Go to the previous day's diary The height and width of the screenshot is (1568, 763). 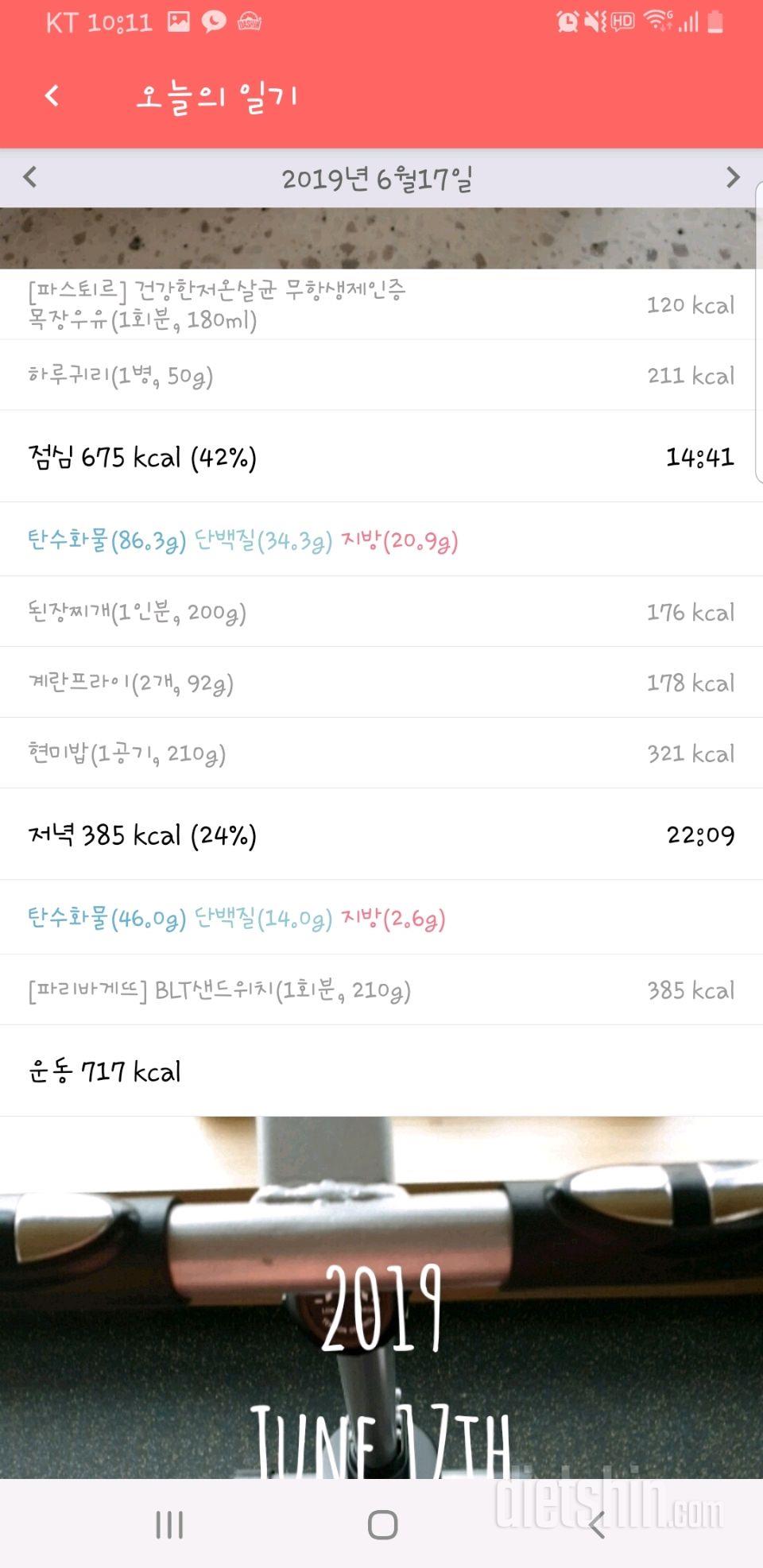(30, 177)
